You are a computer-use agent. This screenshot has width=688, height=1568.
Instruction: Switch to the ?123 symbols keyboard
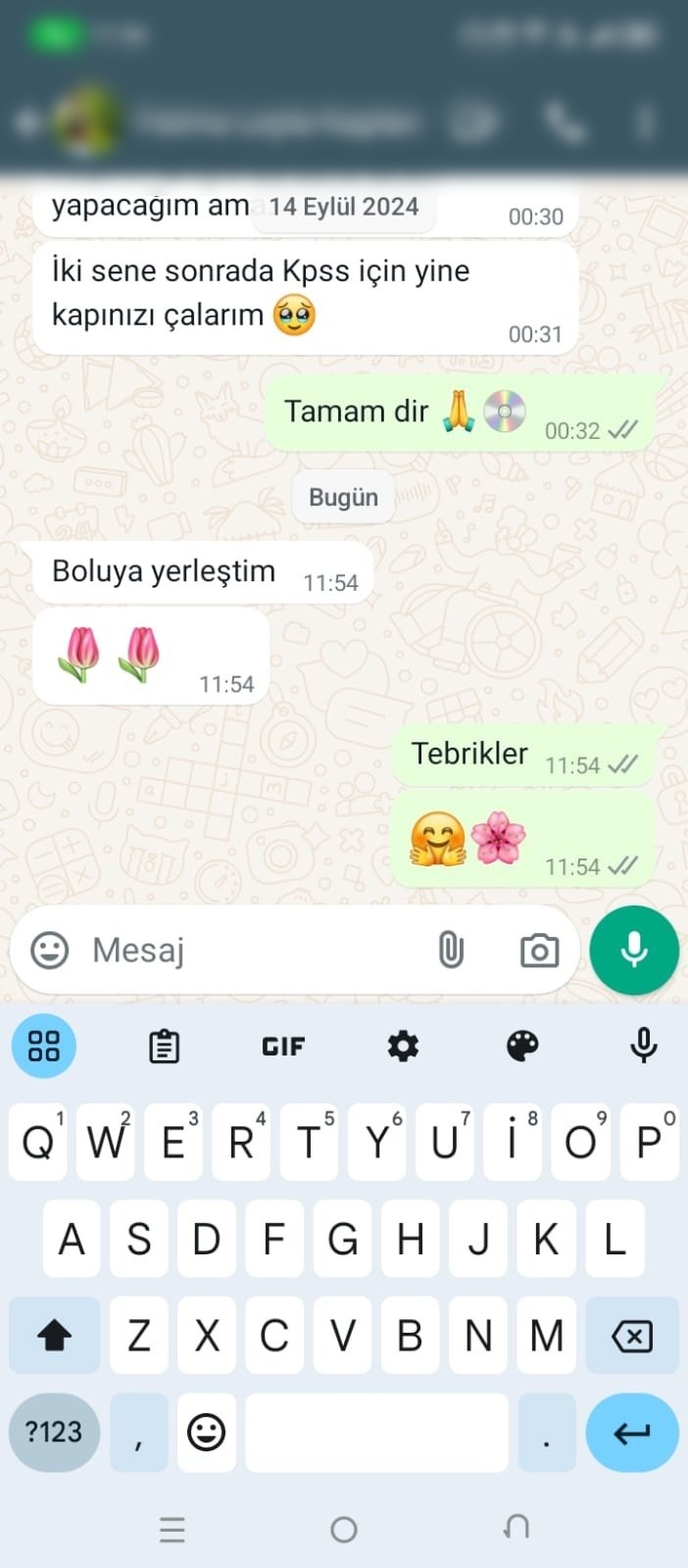tap(54, 1432)
